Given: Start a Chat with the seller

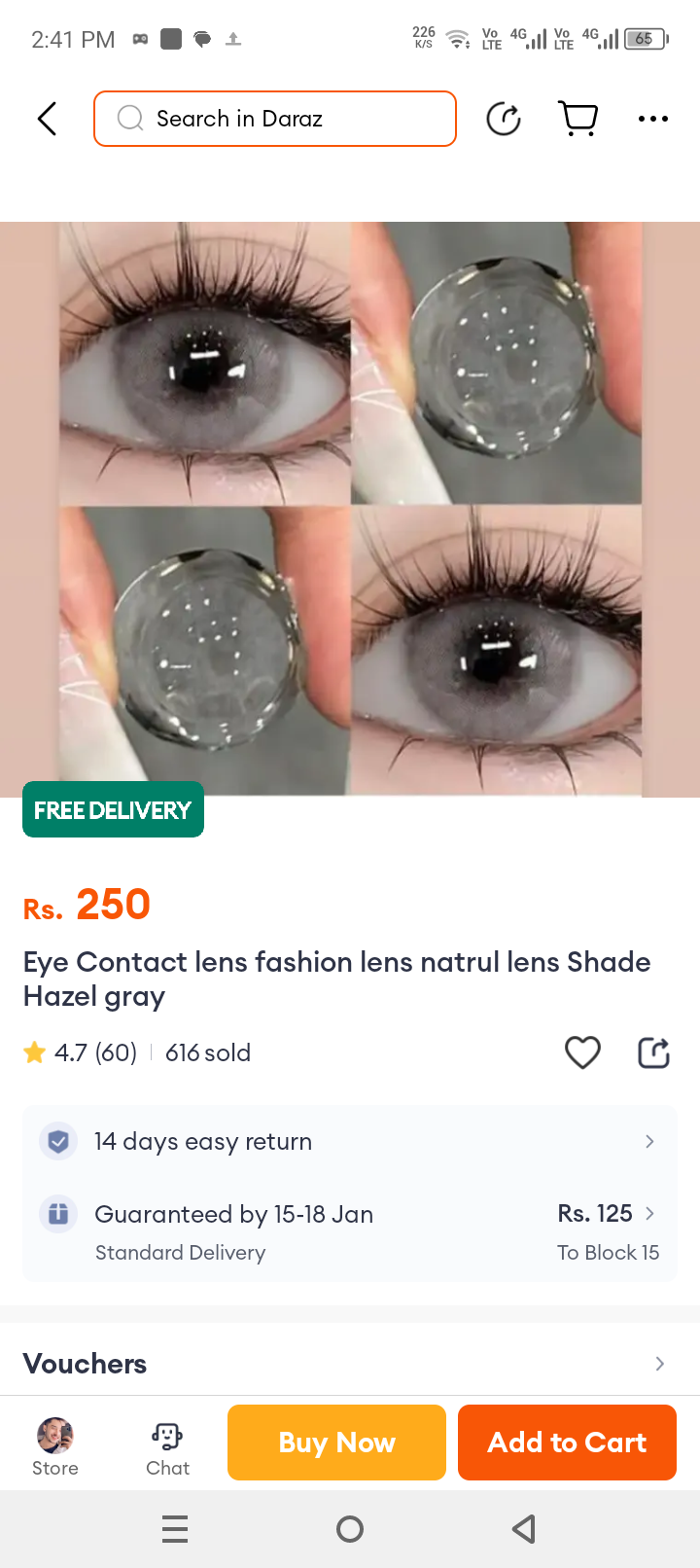Looking at the screenshot, I should 167,1447.
